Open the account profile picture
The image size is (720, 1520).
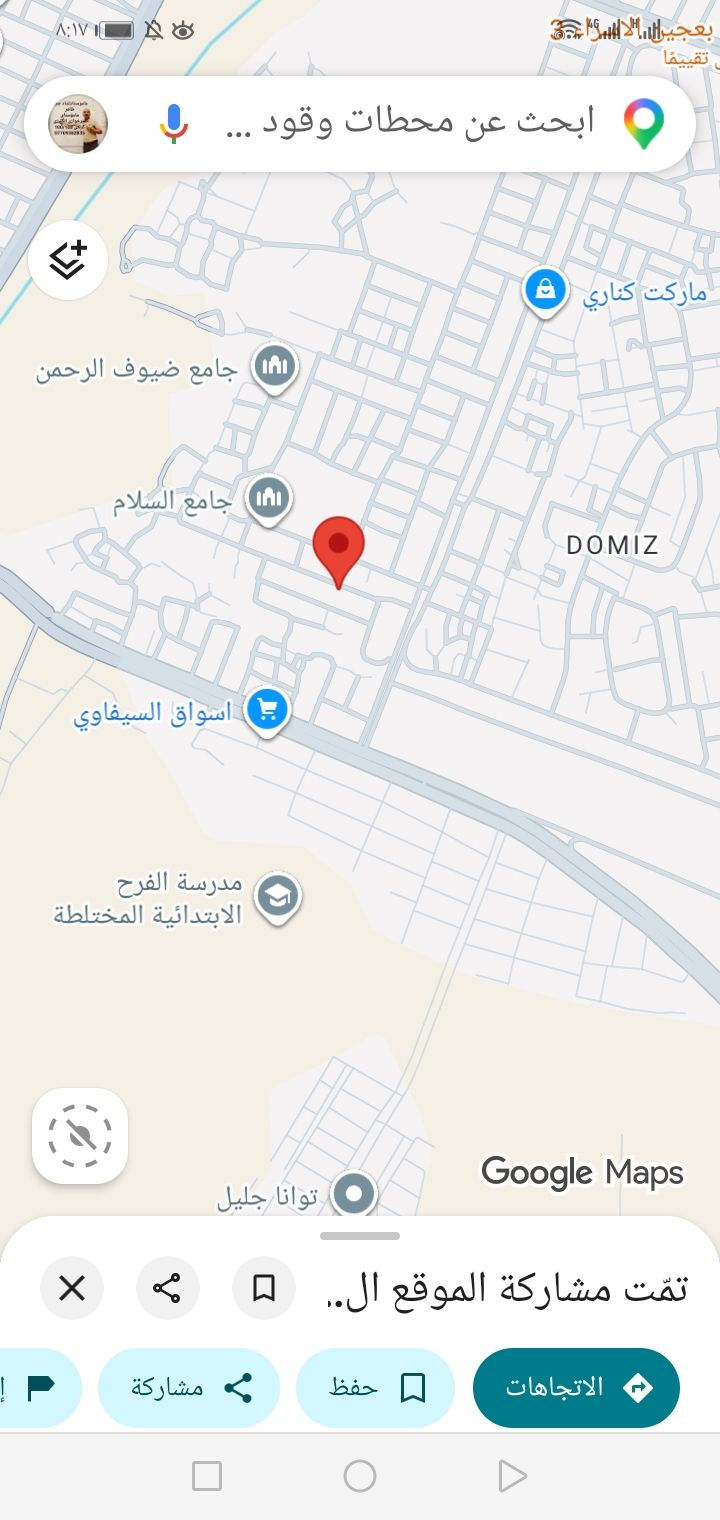pyautogui.click(x=78, y=123)
